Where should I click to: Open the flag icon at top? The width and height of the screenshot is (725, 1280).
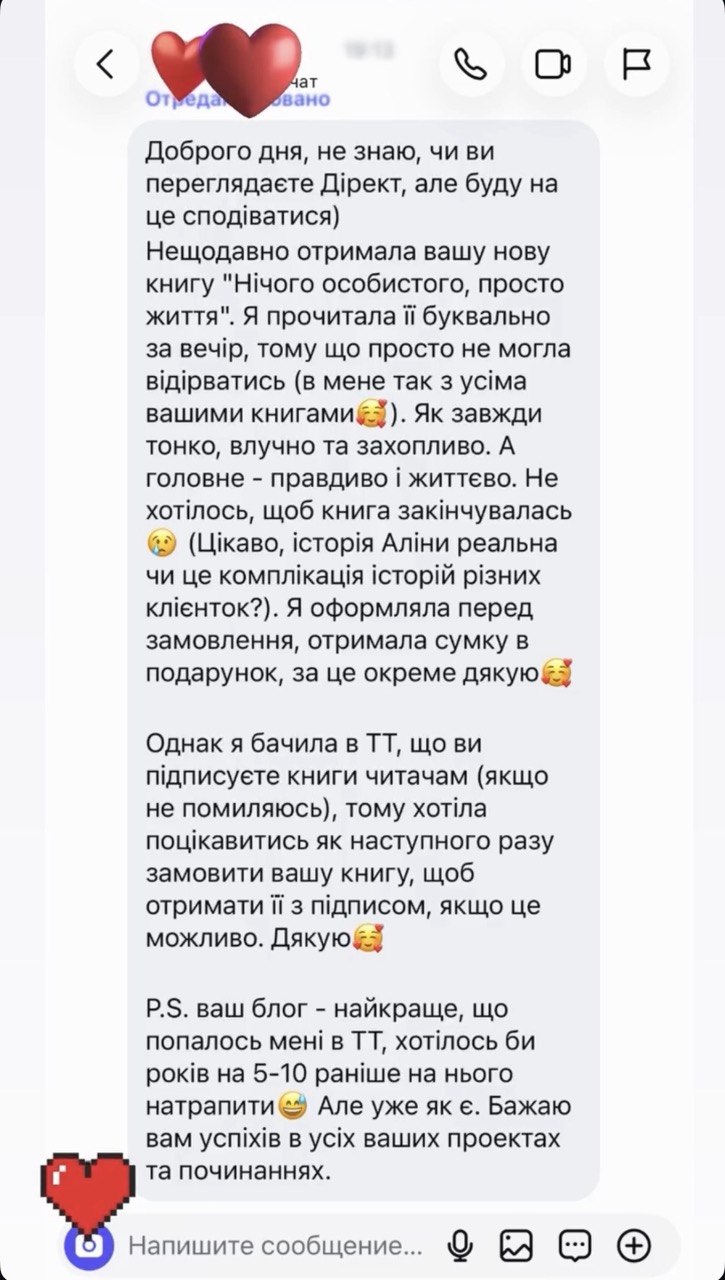click(636, 65)
